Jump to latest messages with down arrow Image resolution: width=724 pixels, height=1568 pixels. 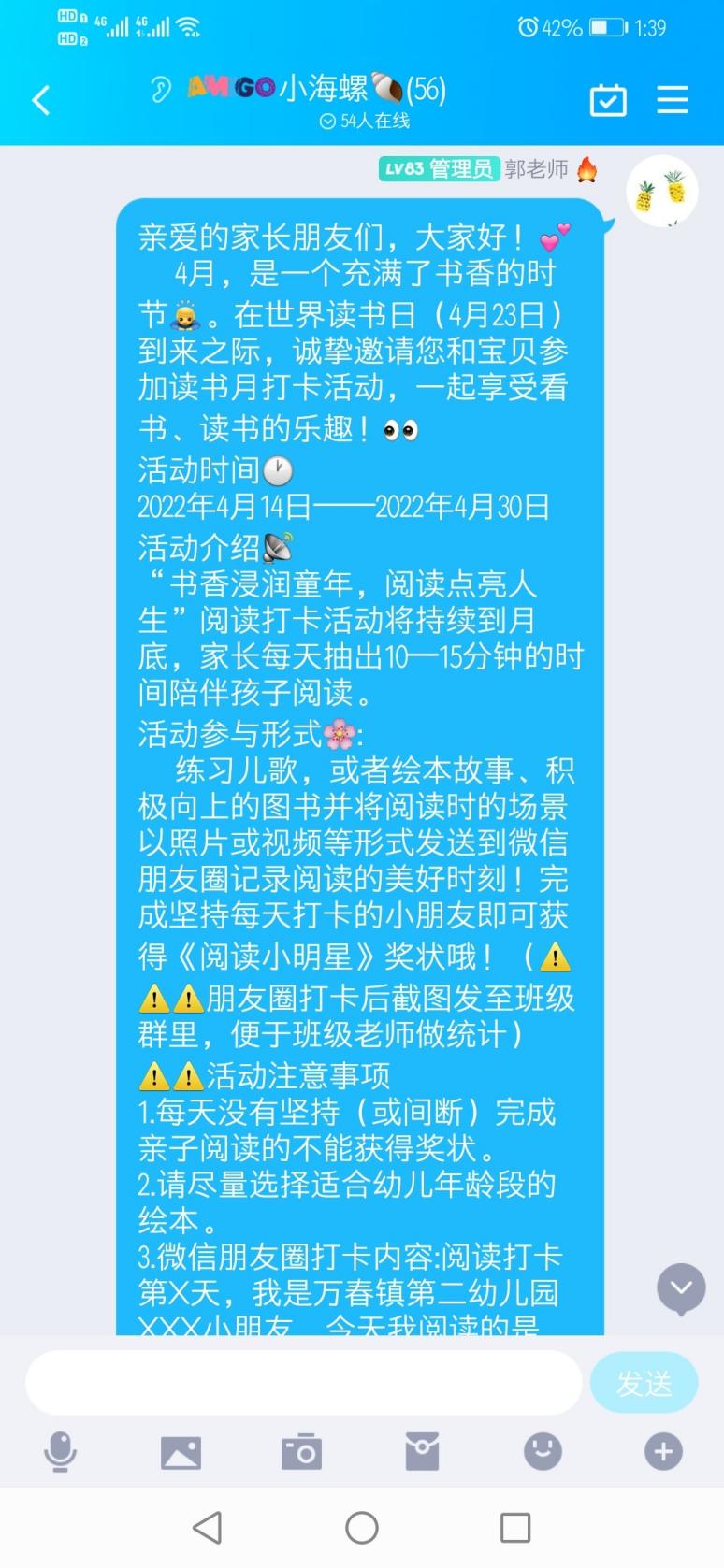click(681, 1288)
